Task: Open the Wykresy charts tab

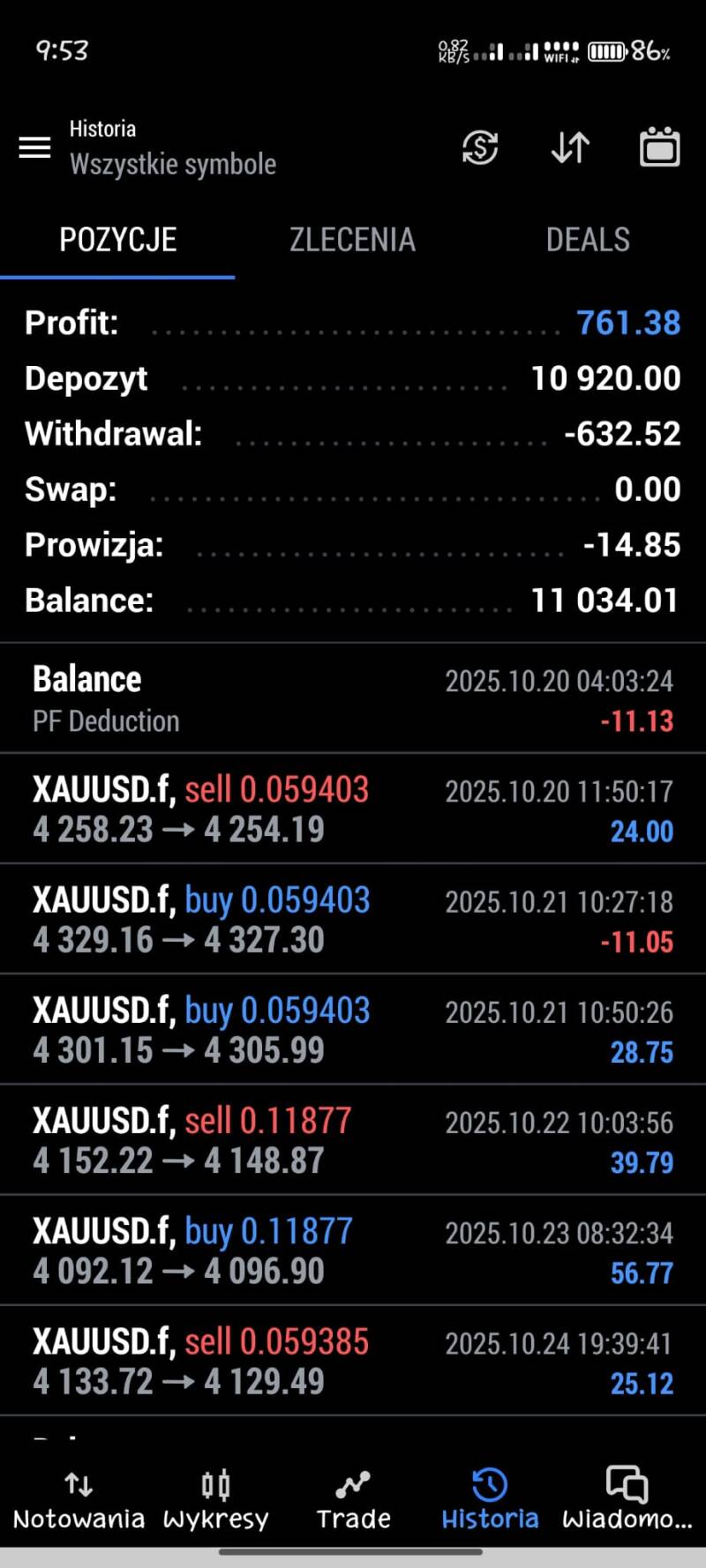Action: tap(215, 1499)
